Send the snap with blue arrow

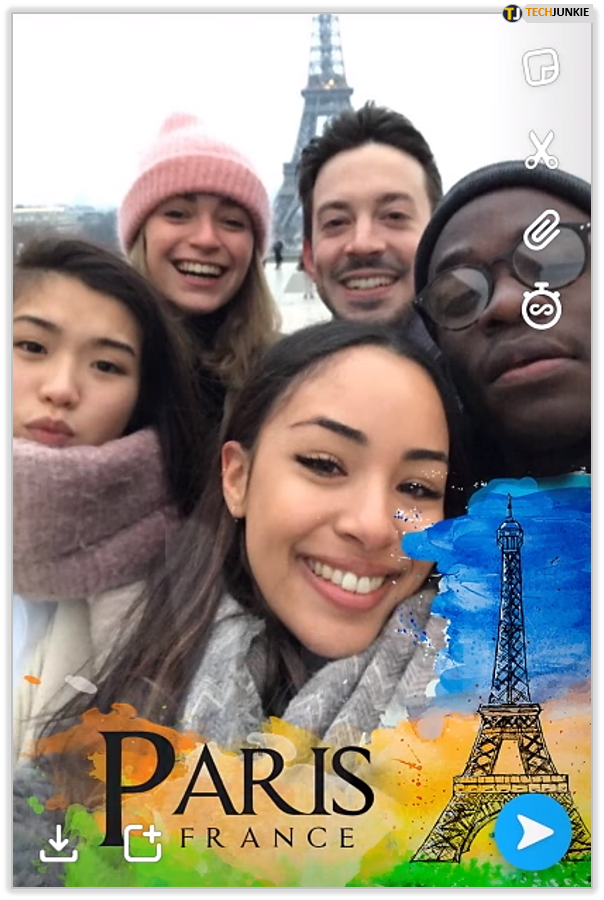[x=533, y=832]
